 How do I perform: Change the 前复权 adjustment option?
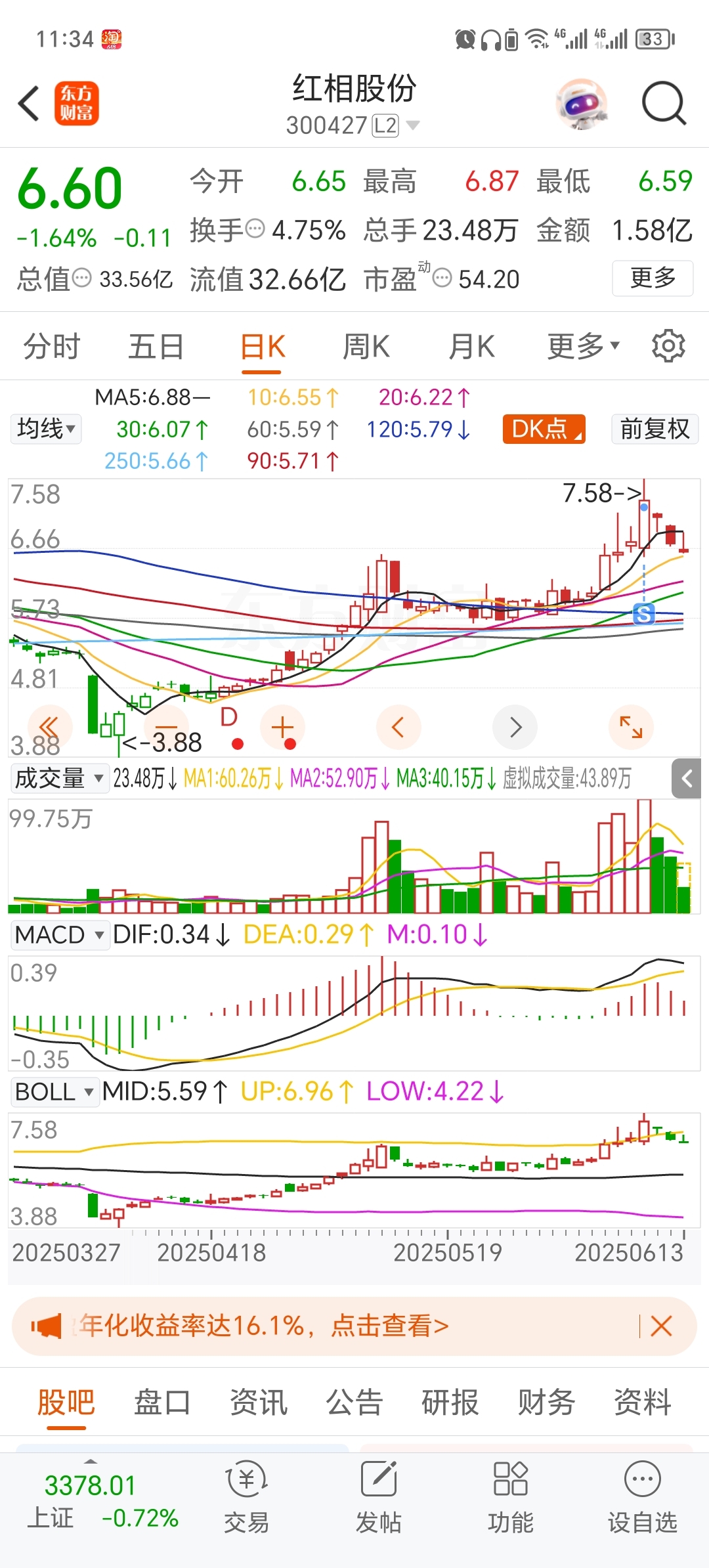click(655, 429)
